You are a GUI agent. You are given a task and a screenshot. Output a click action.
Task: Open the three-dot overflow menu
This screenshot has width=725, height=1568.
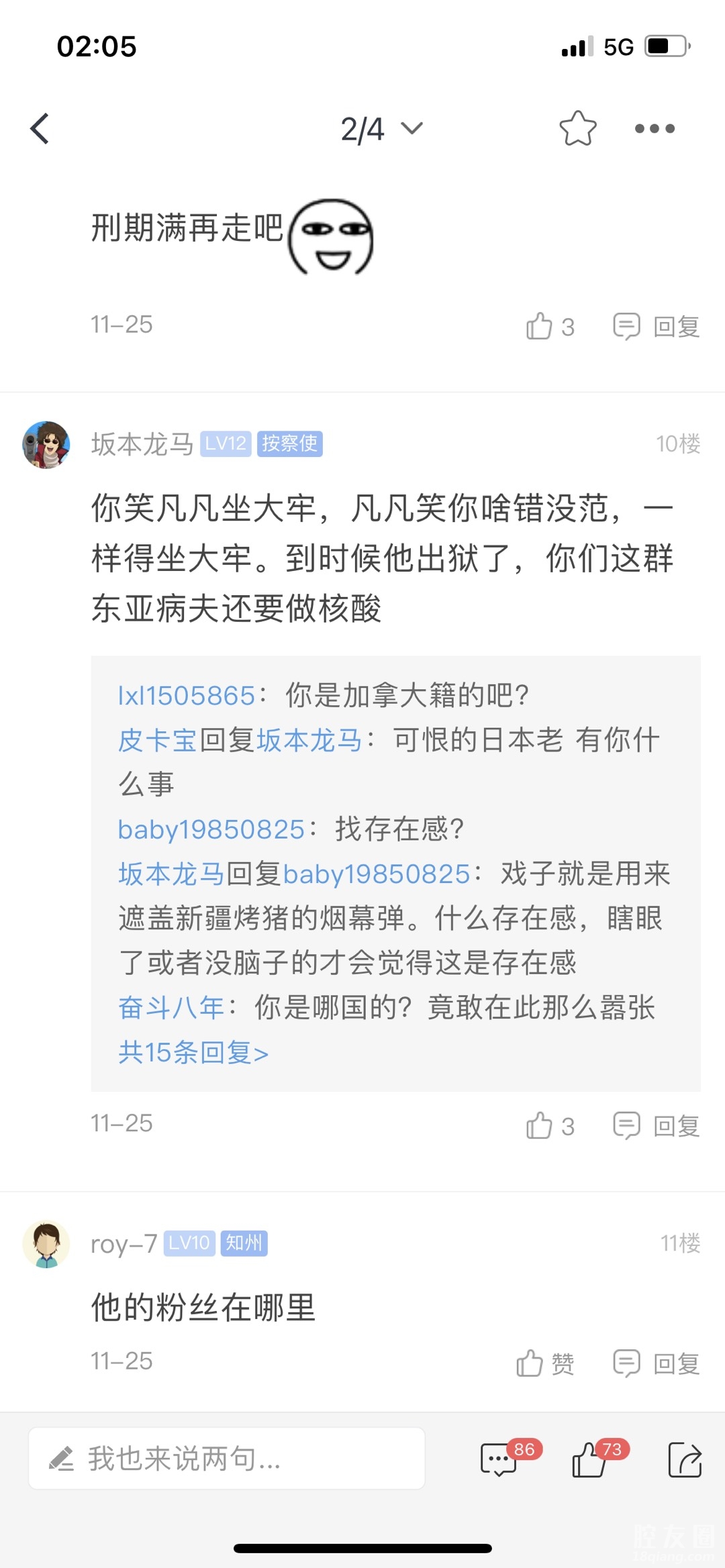click(x=655, y=128)
